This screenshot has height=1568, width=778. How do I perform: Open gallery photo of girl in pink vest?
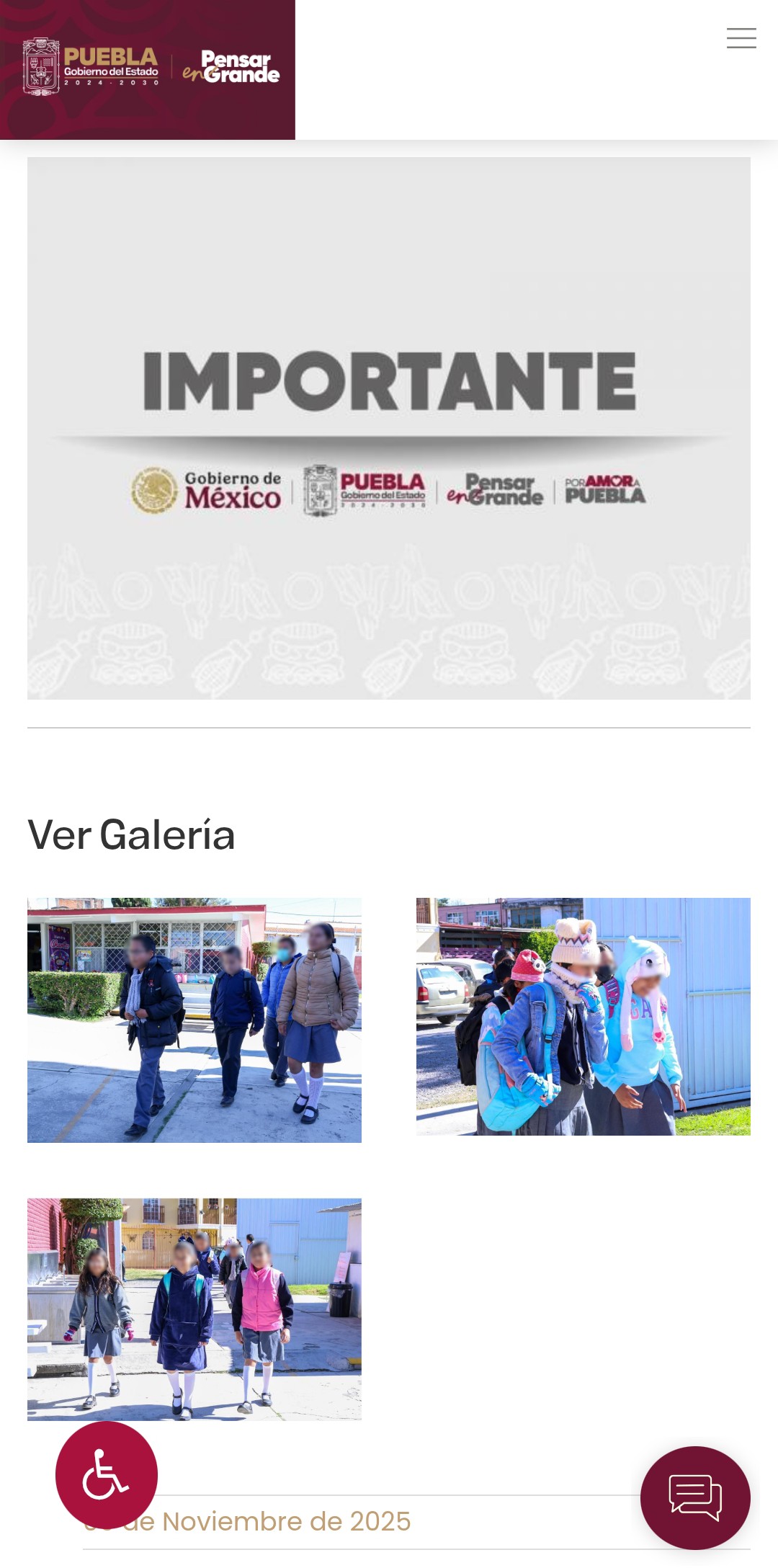[194, 1309]
